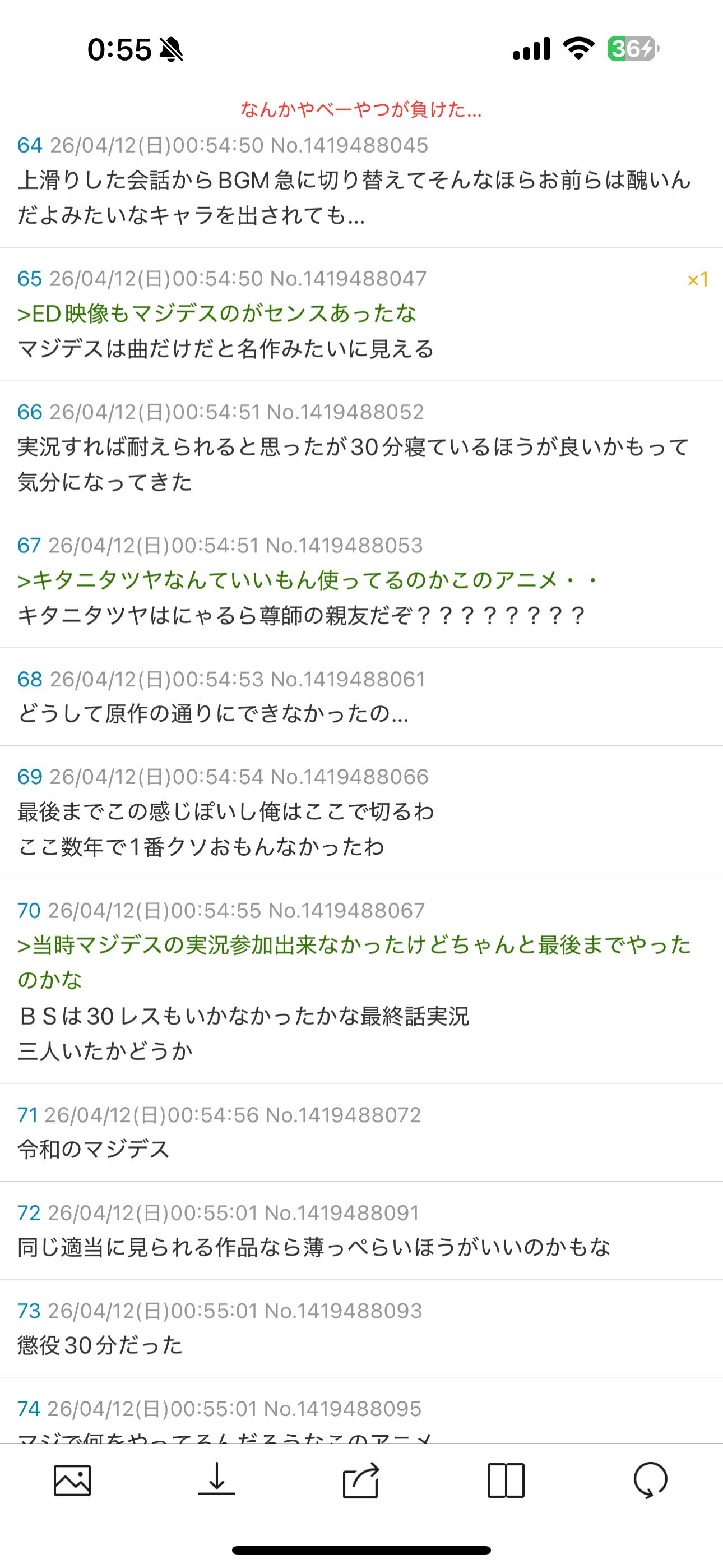Tap post number 64
The width and height of the screenshot is (723, 1568).
click(x=30, y=145)
